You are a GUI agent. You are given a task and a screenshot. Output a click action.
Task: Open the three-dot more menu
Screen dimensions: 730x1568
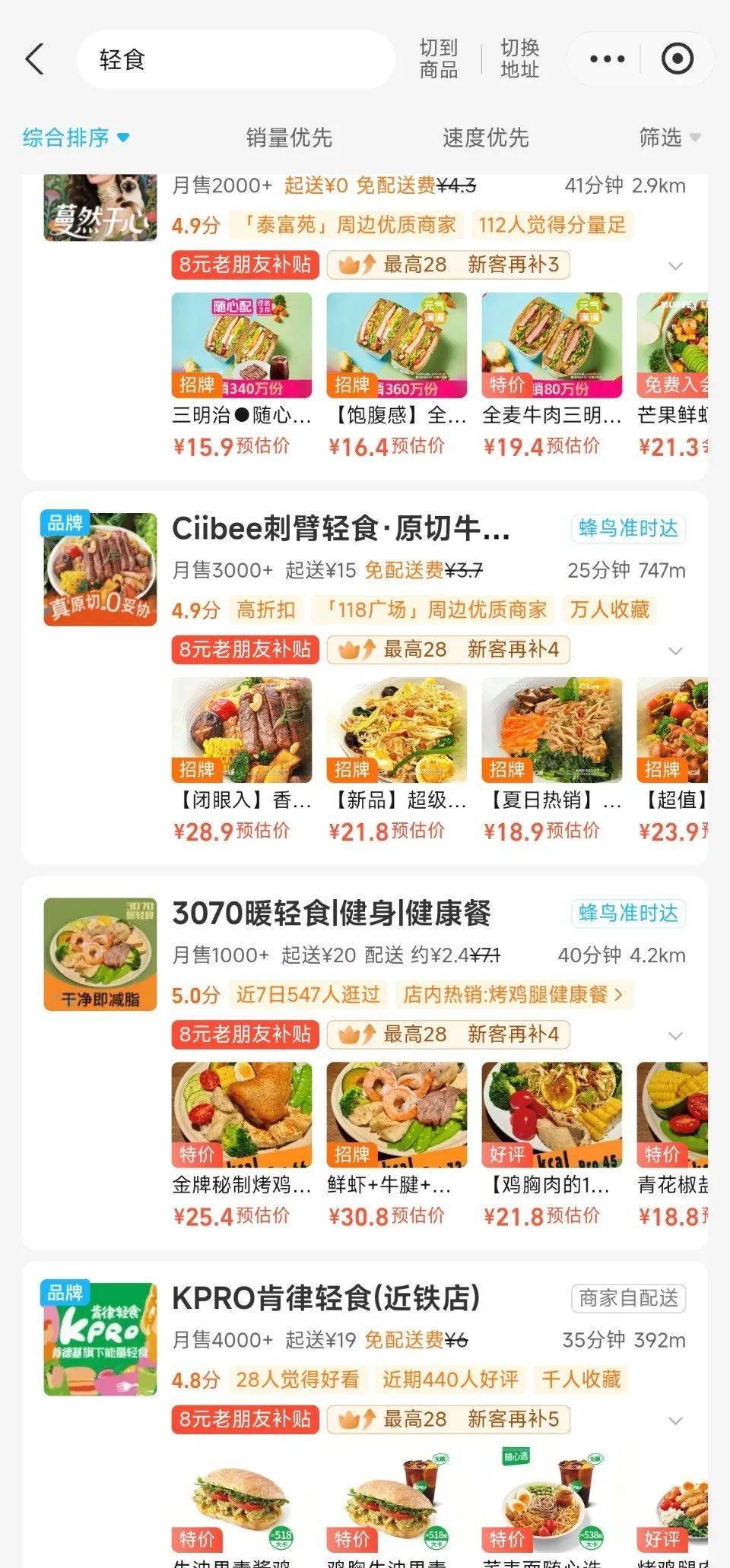[x=607, y=59]
